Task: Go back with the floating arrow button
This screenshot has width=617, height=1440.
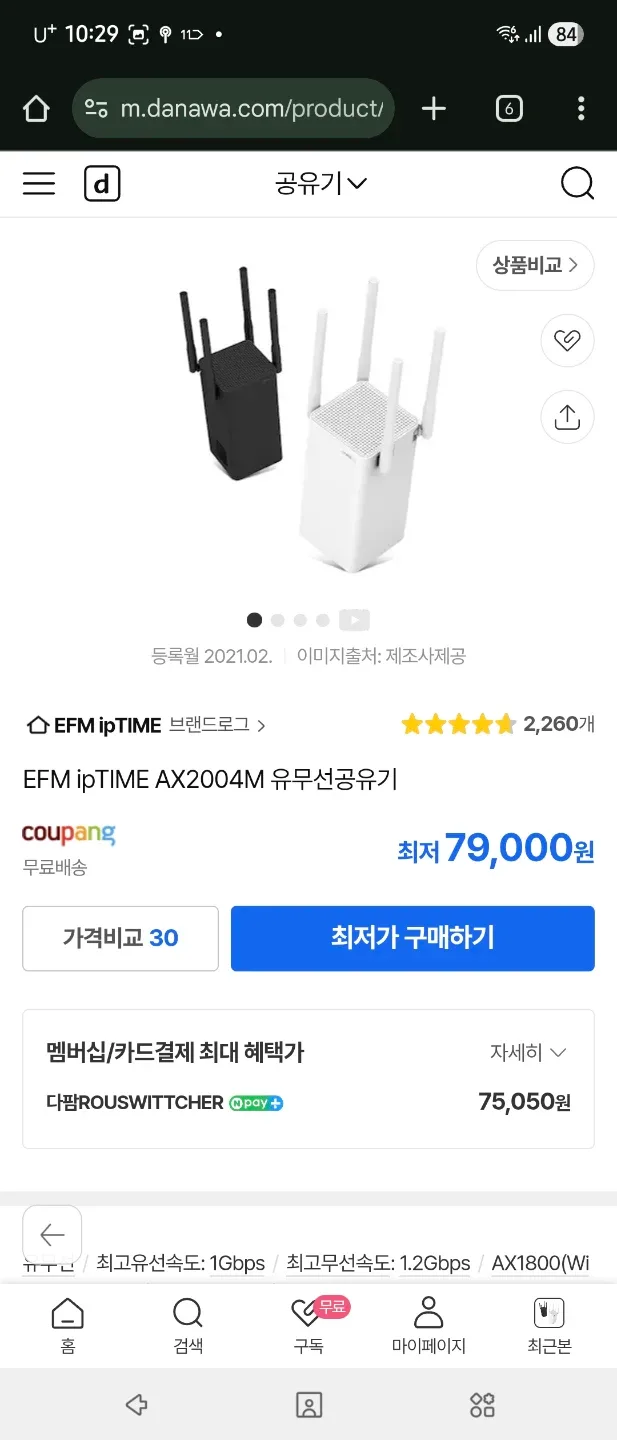Action: point(52,1235)
